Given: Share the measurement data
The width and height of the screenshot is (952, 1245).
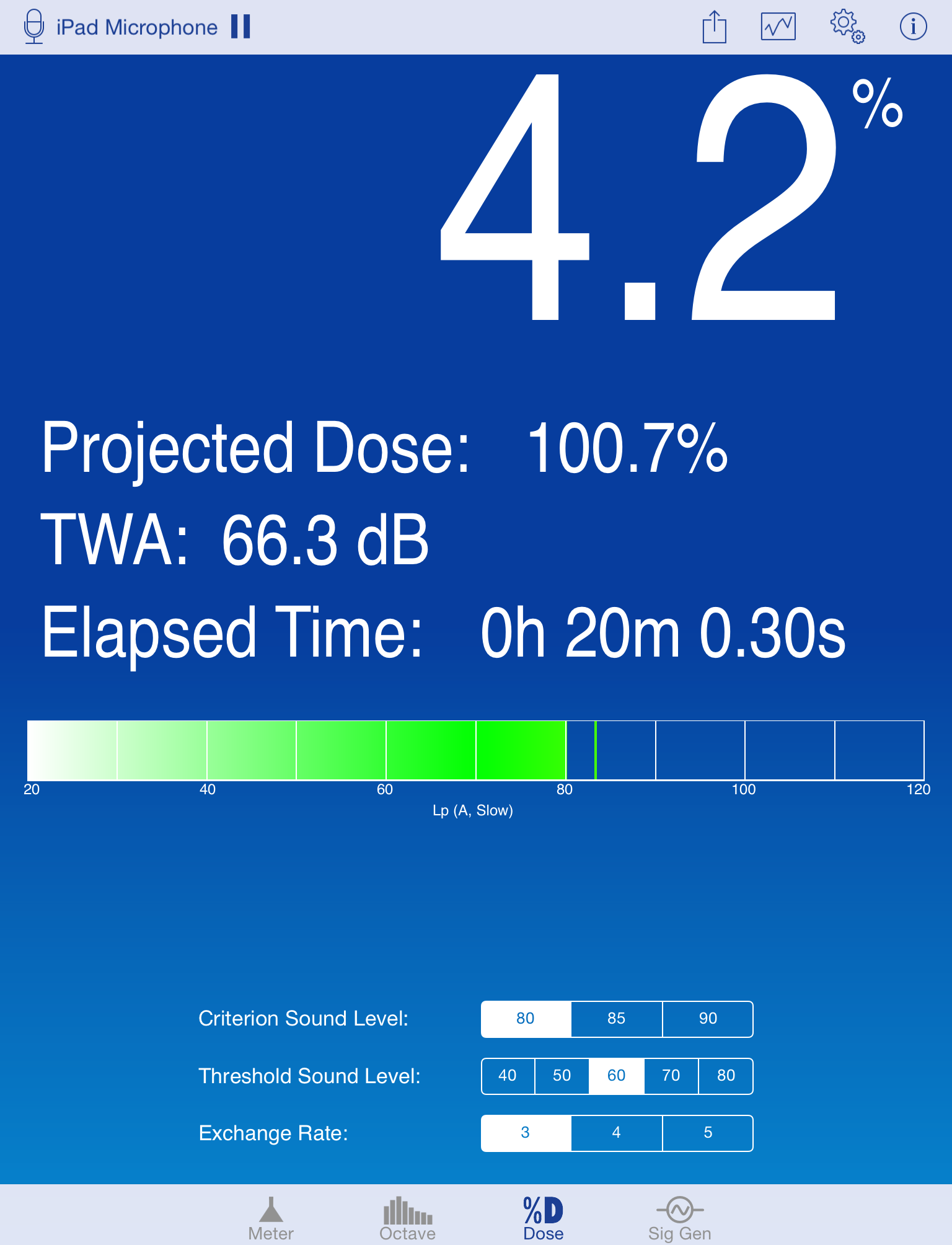Looking at the screenshot, I should click(714, 27).
